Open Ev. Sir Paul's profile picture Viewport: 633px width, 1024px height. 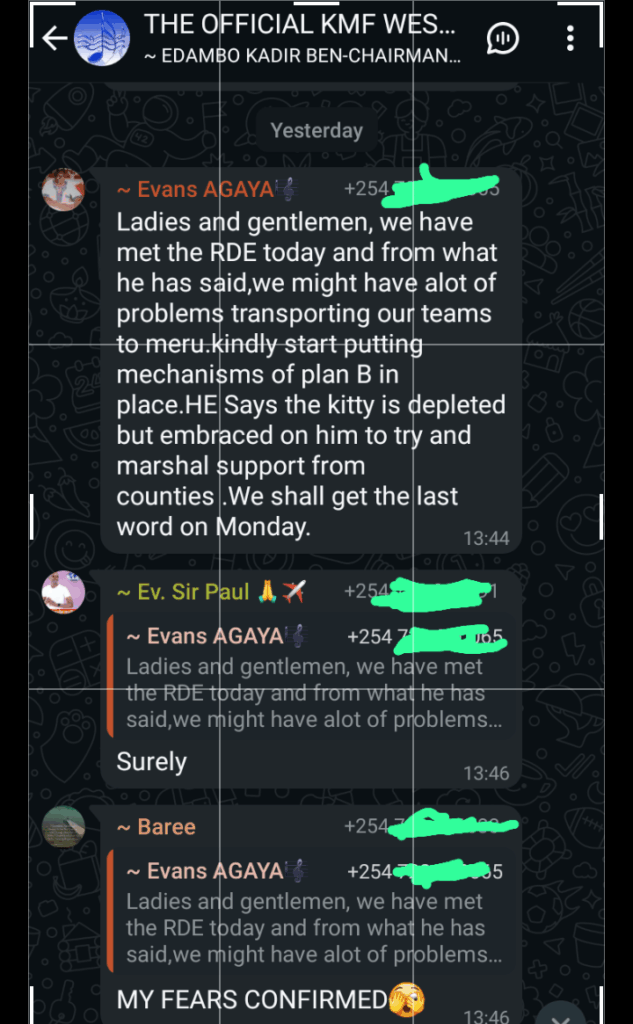62,592
